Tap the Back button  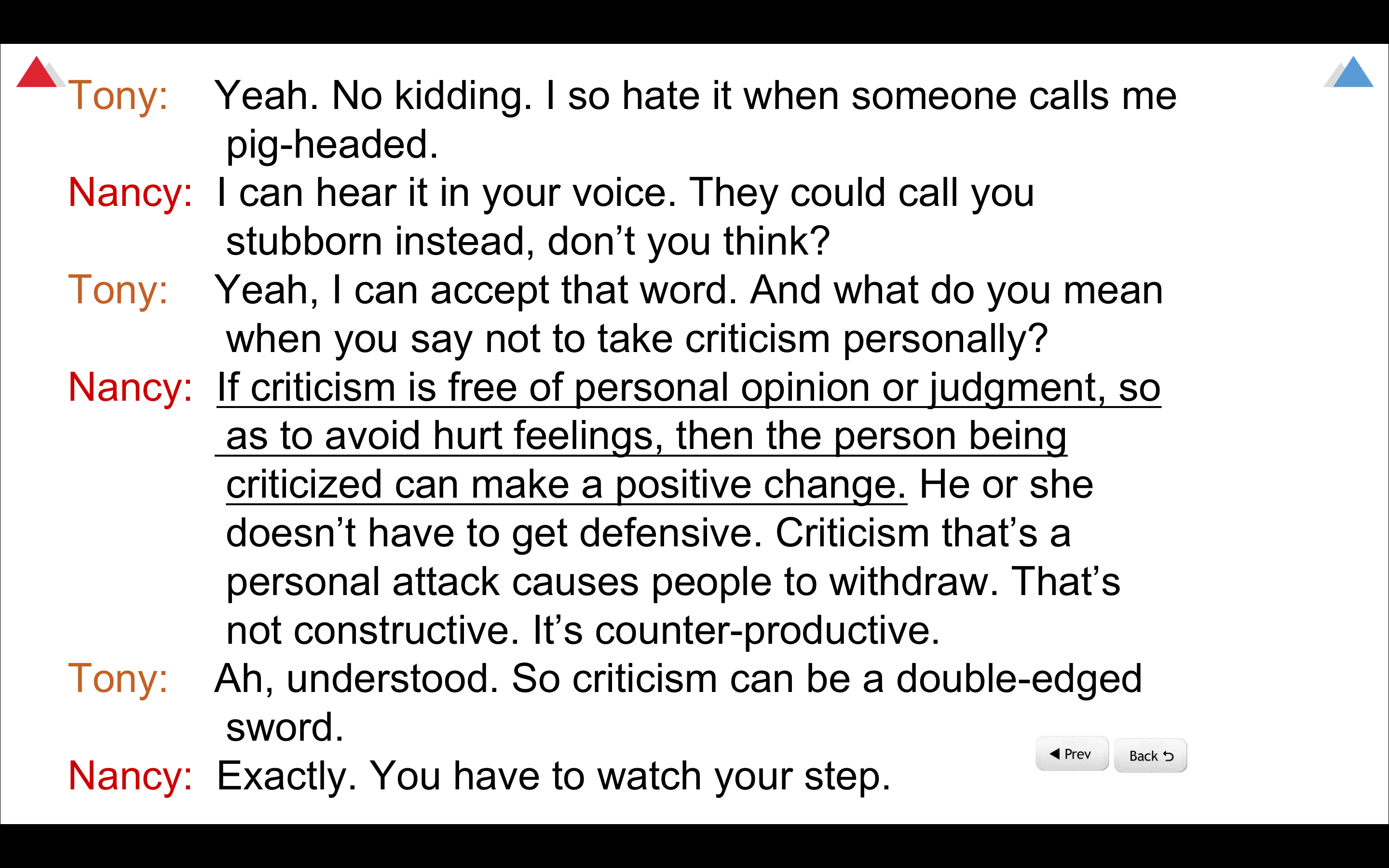click(1150, 756)
